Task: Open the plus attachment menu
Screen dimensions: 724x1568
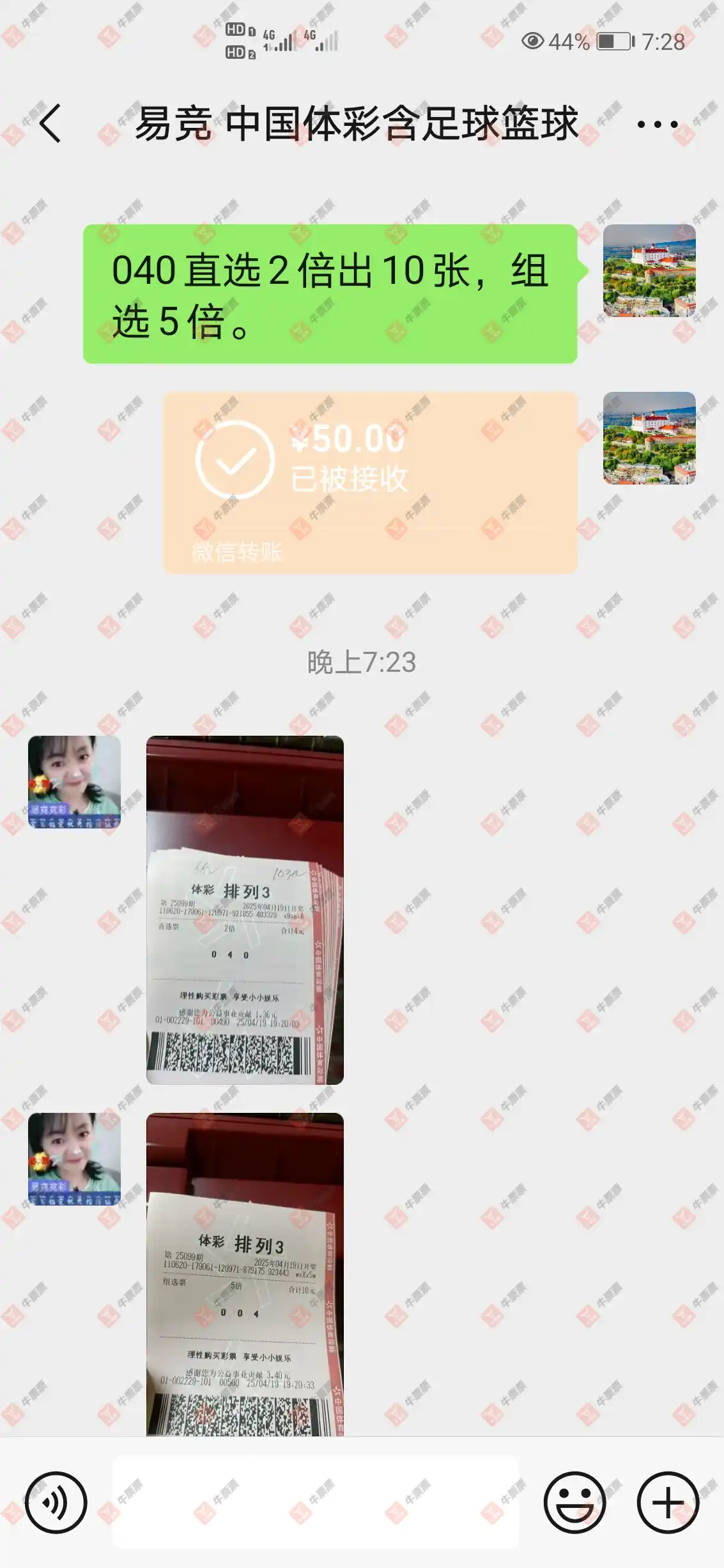Action: [x=668, y=1502]
